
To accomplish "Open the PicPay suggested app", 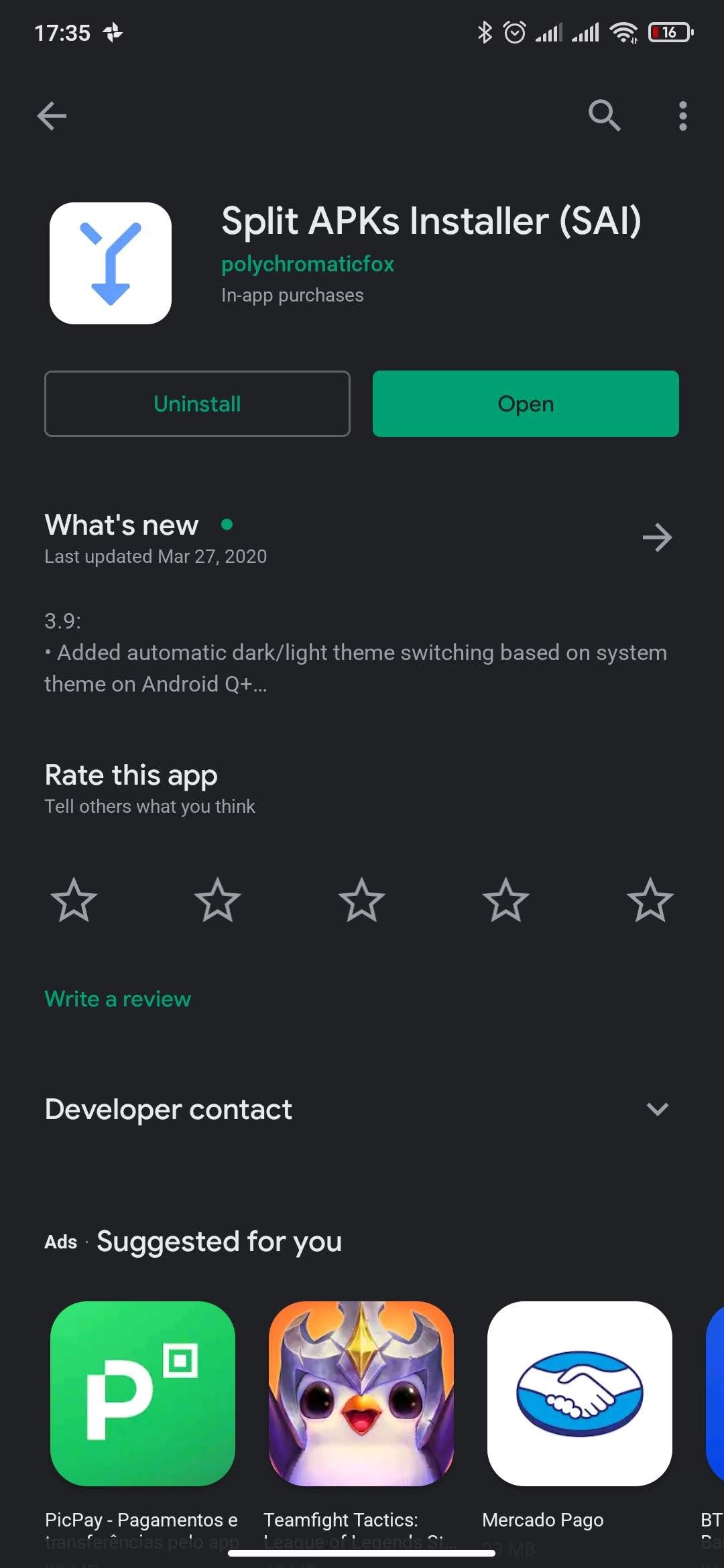I will [x=143, y=1394].
